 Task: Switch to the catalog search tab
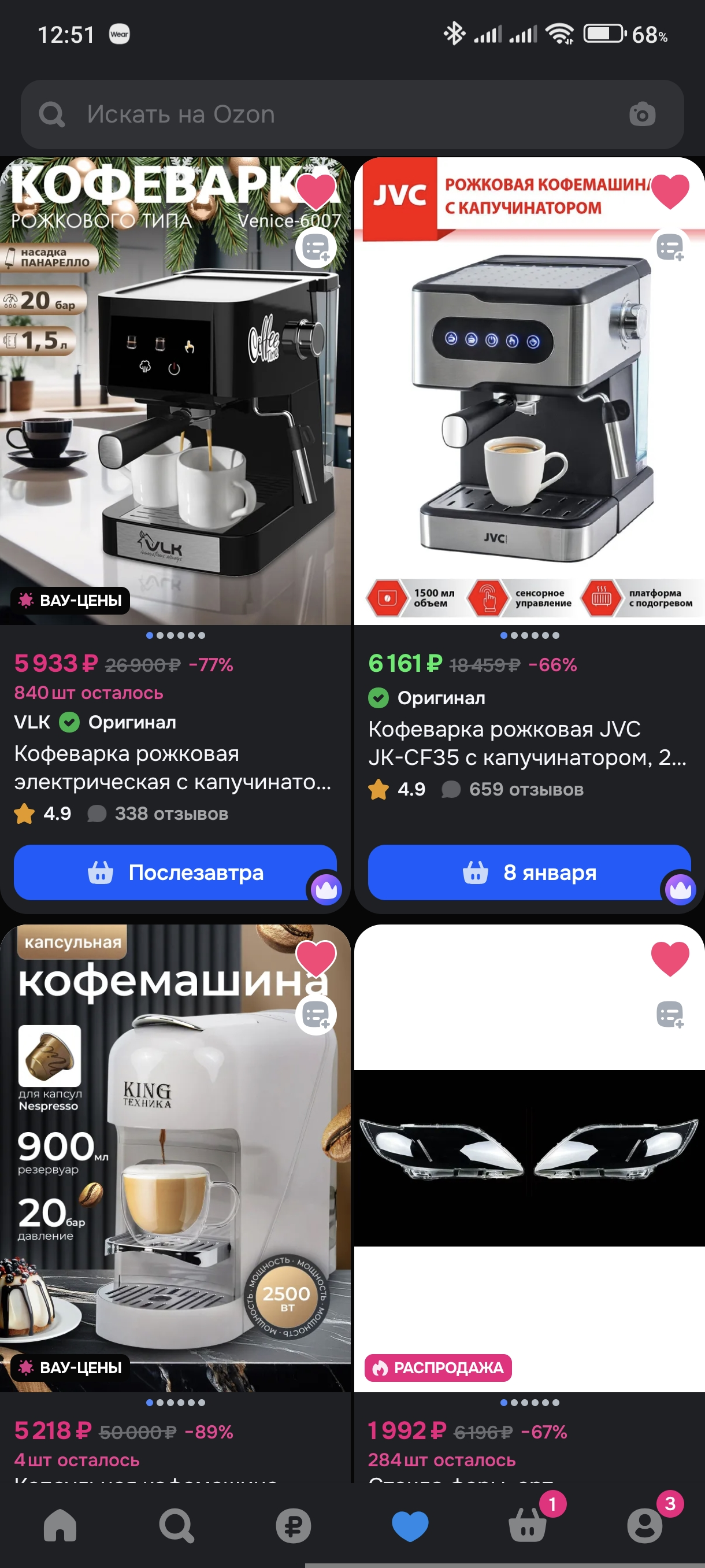point(176,1525)
